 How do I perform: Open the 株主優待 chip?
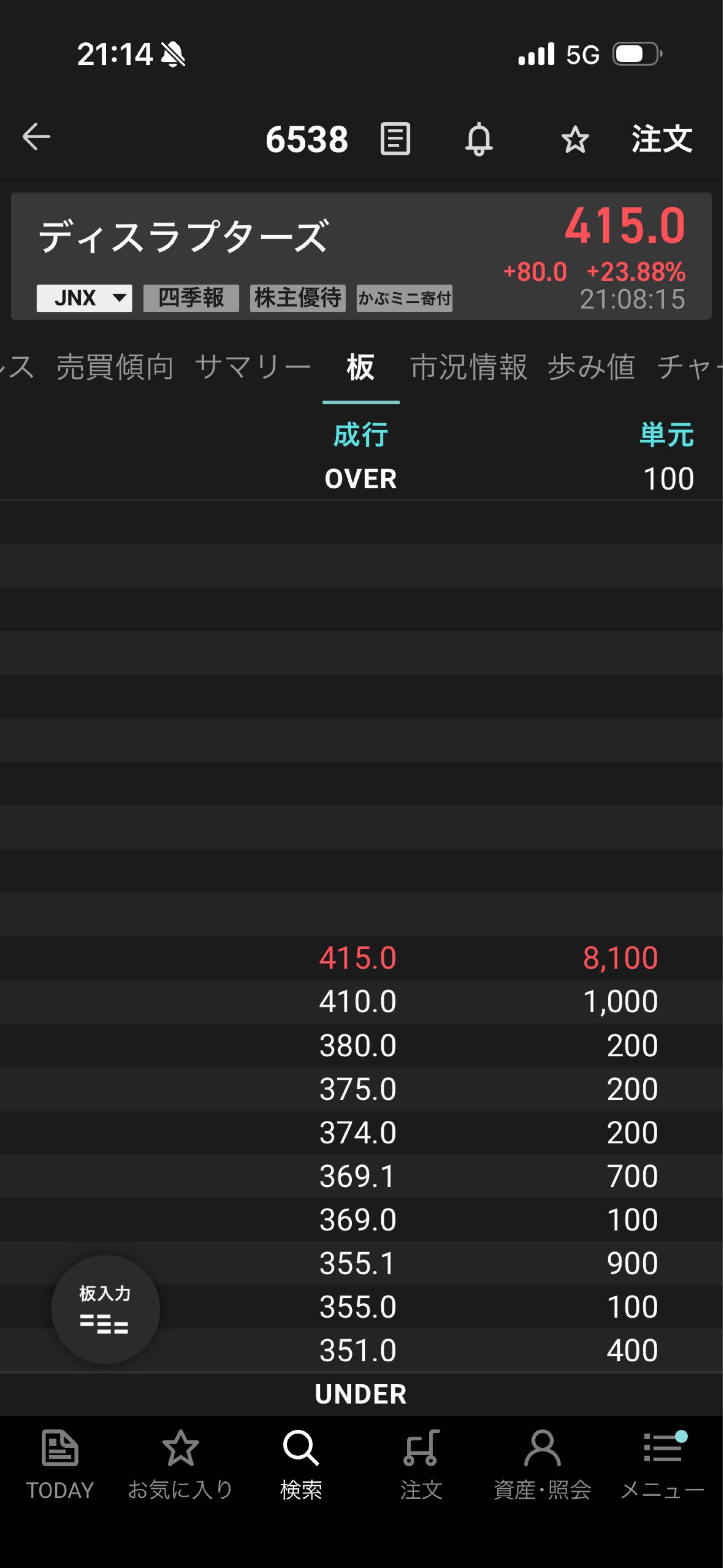coord(297,298)
